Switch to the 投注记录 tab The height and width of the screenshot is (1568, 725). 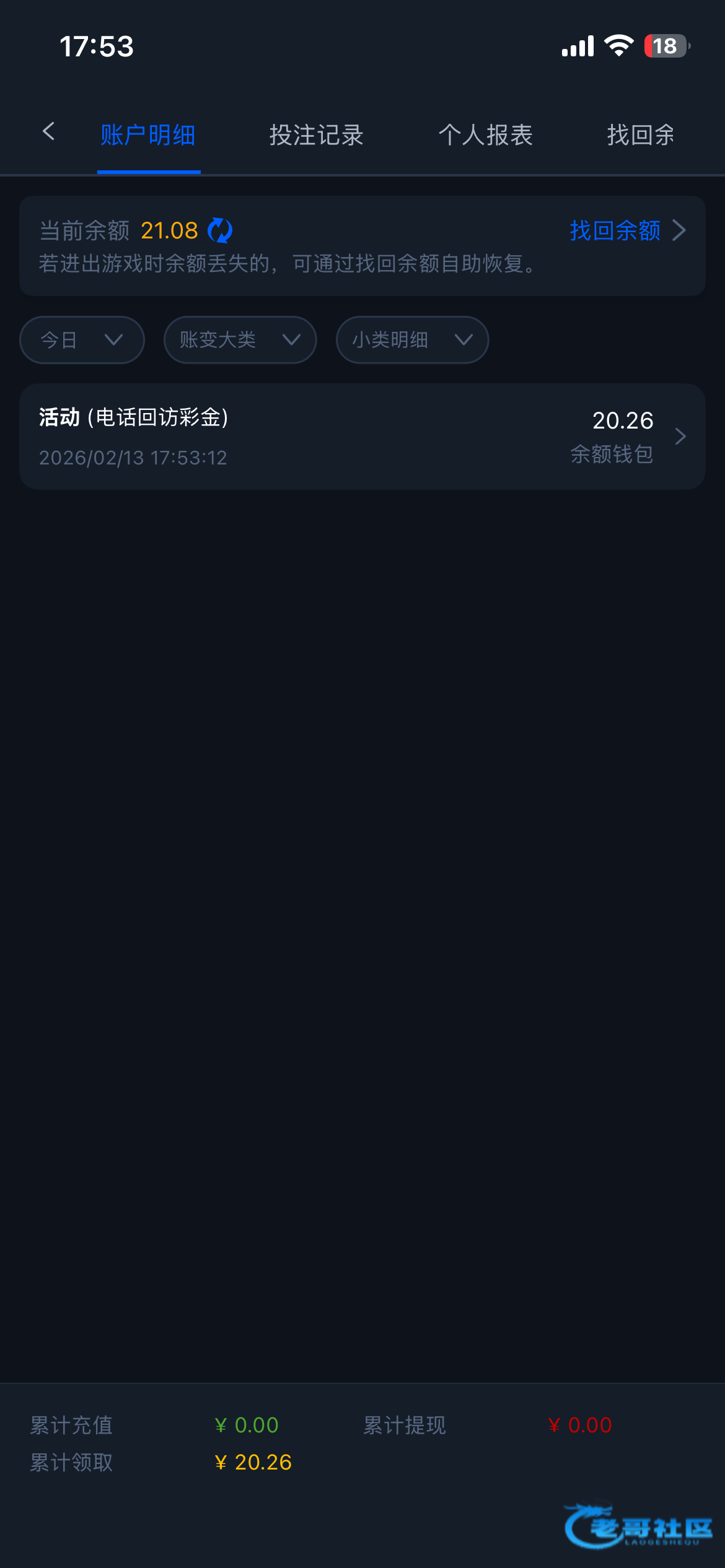[x=316, y=135]
